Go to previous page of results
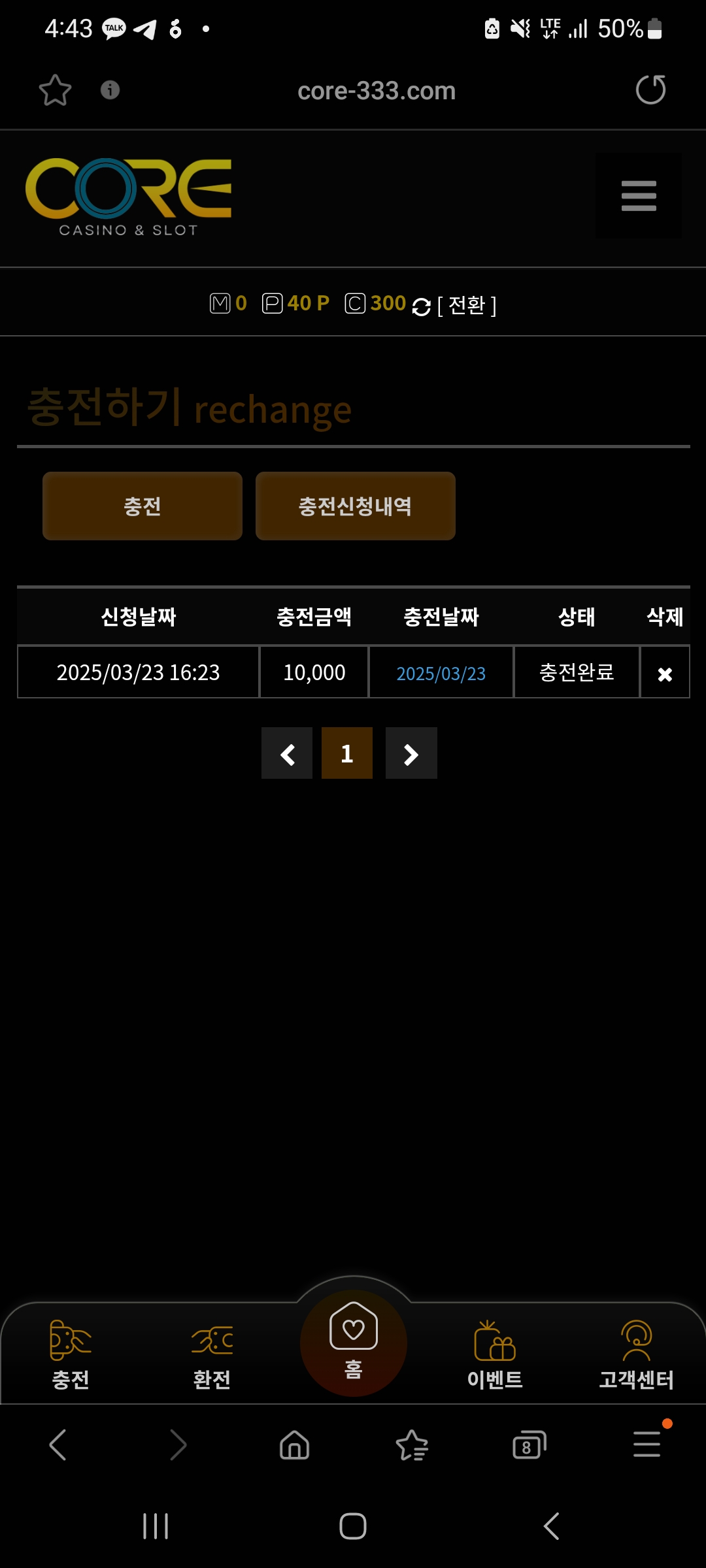 click(x=287, y=753)
